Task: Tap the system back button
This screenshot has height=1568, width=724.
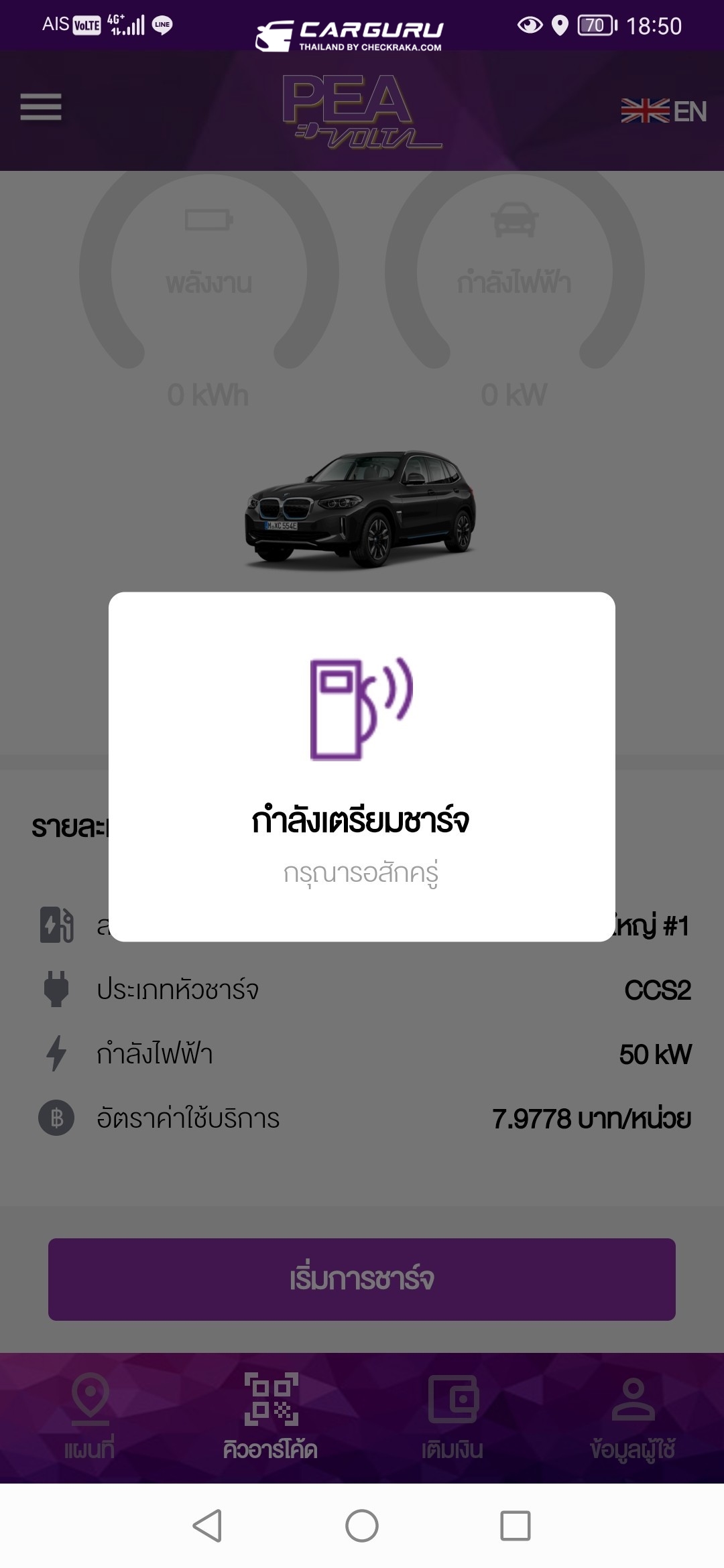Action: coord(208,1526)
